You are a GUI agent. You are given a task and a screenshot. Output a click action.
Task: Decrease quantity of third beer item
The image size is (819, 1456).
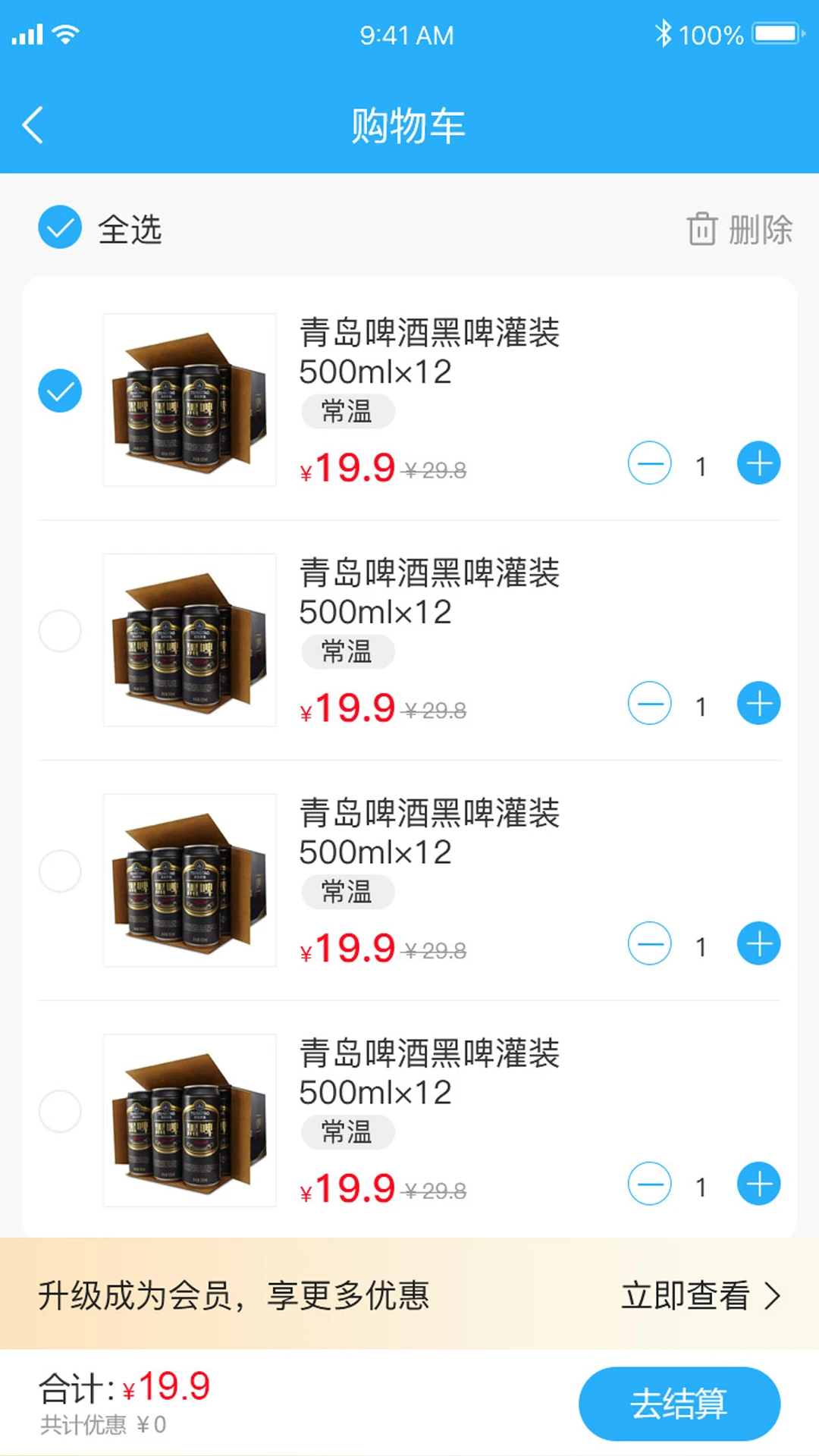coord(650,943)
